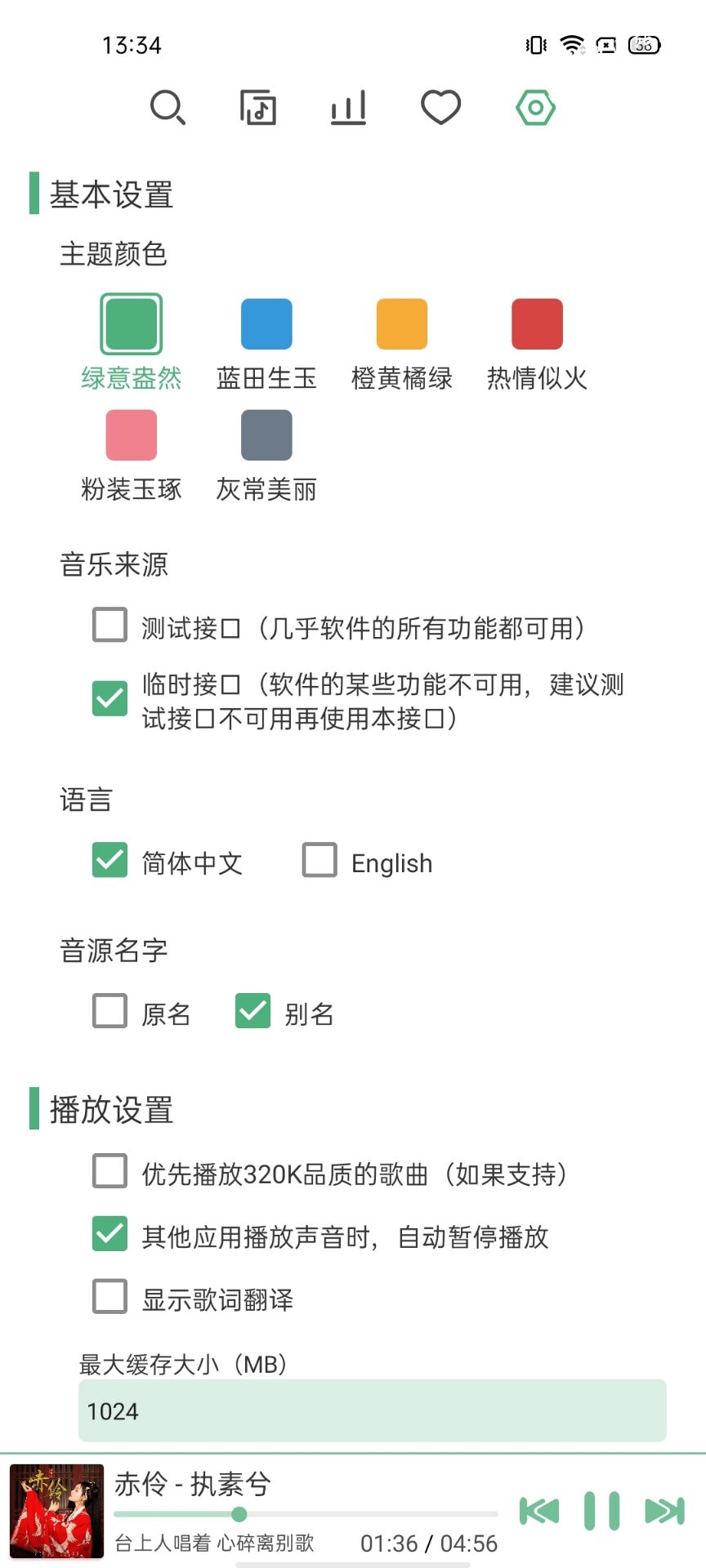Select 原名 for source name
The height and width of the screenshot is (1568, 706).
tap(110, 1011)
